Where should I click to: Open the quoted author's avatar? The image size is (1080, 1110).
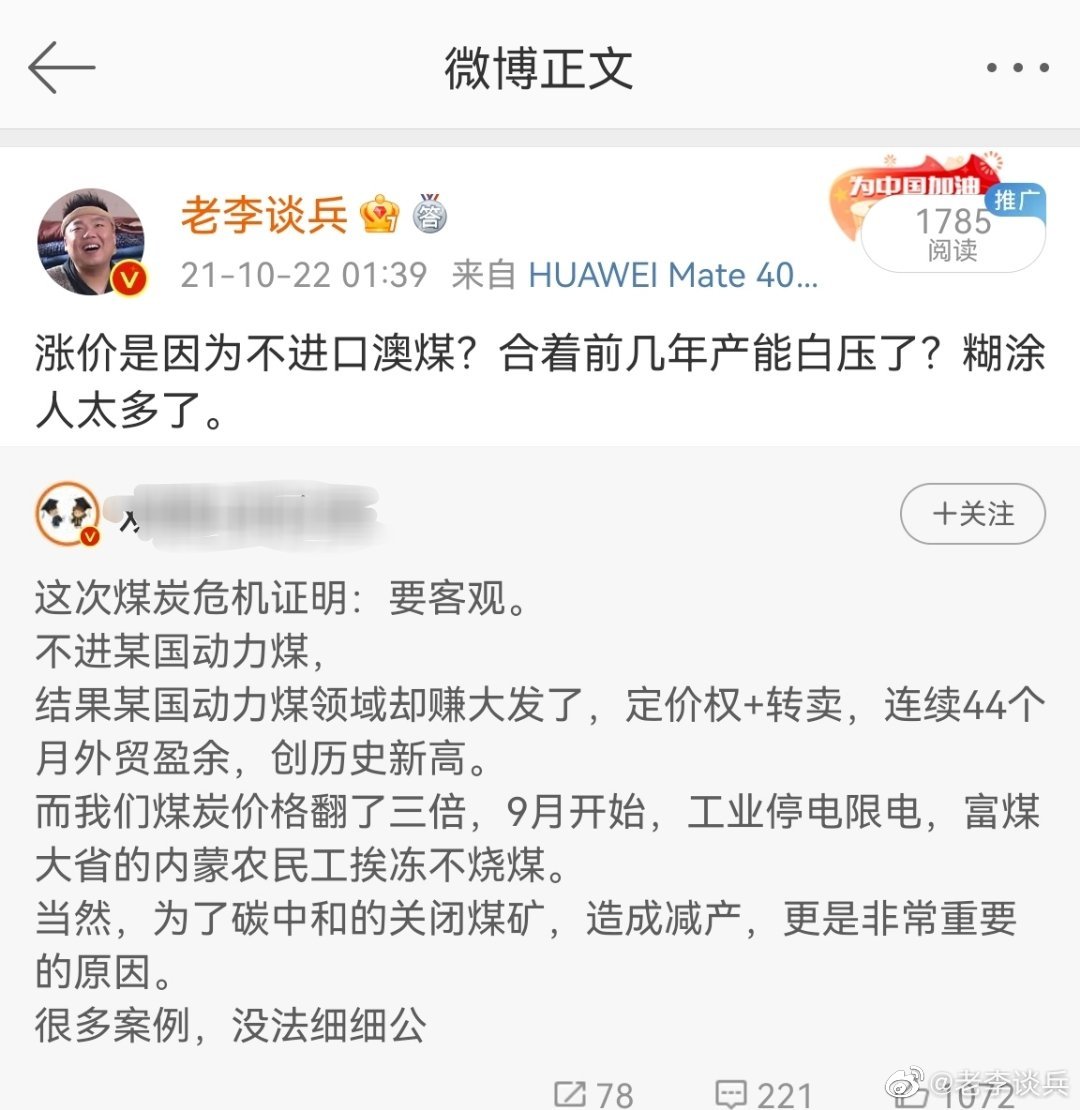tap(67, 515)
